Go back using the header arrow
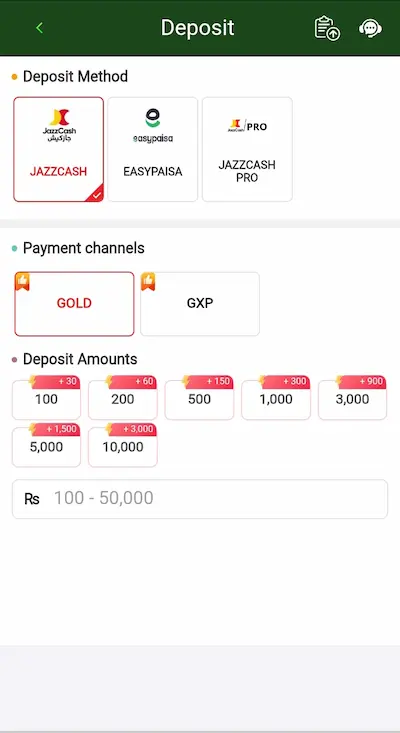 tap(40, 28)
